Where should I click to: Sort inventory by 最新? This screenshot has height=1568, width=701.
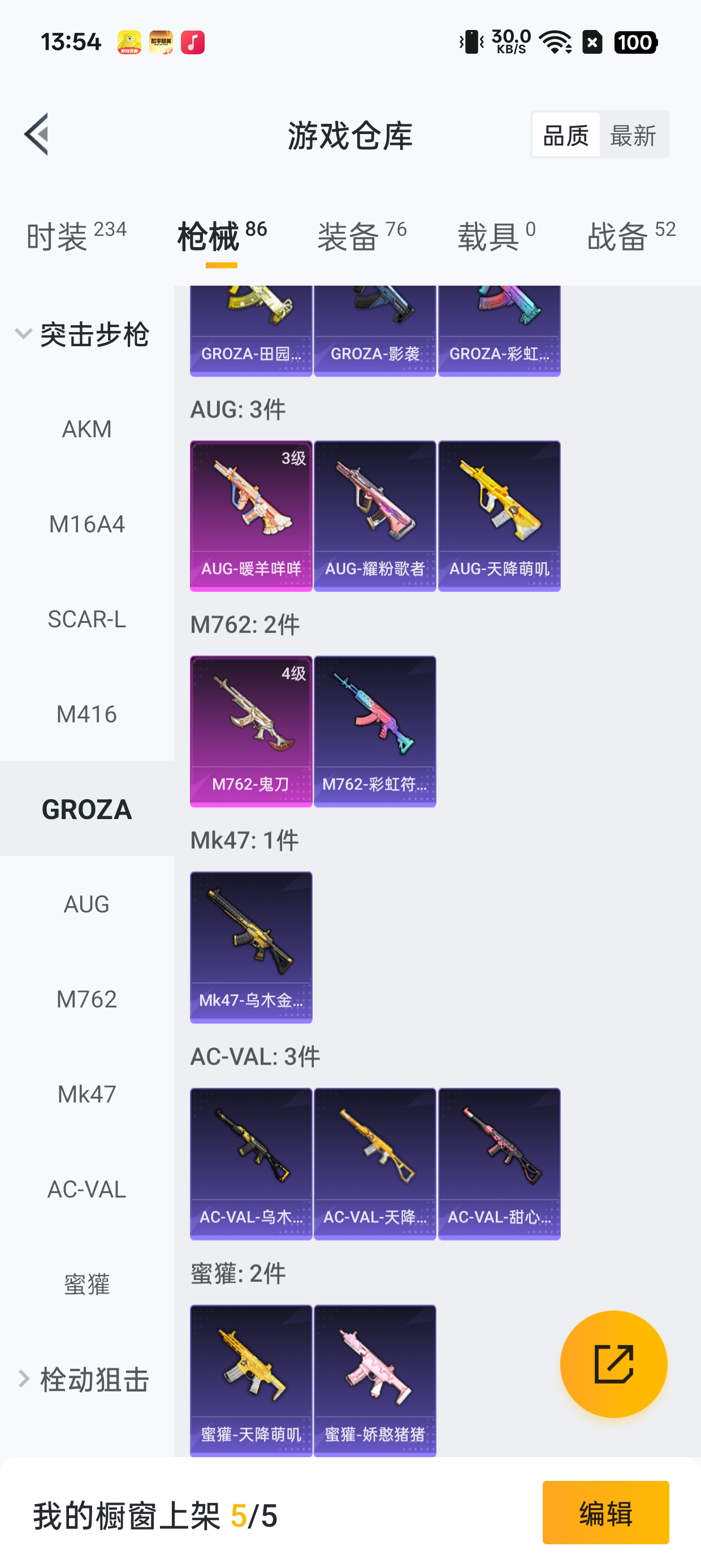coord(633,135)
